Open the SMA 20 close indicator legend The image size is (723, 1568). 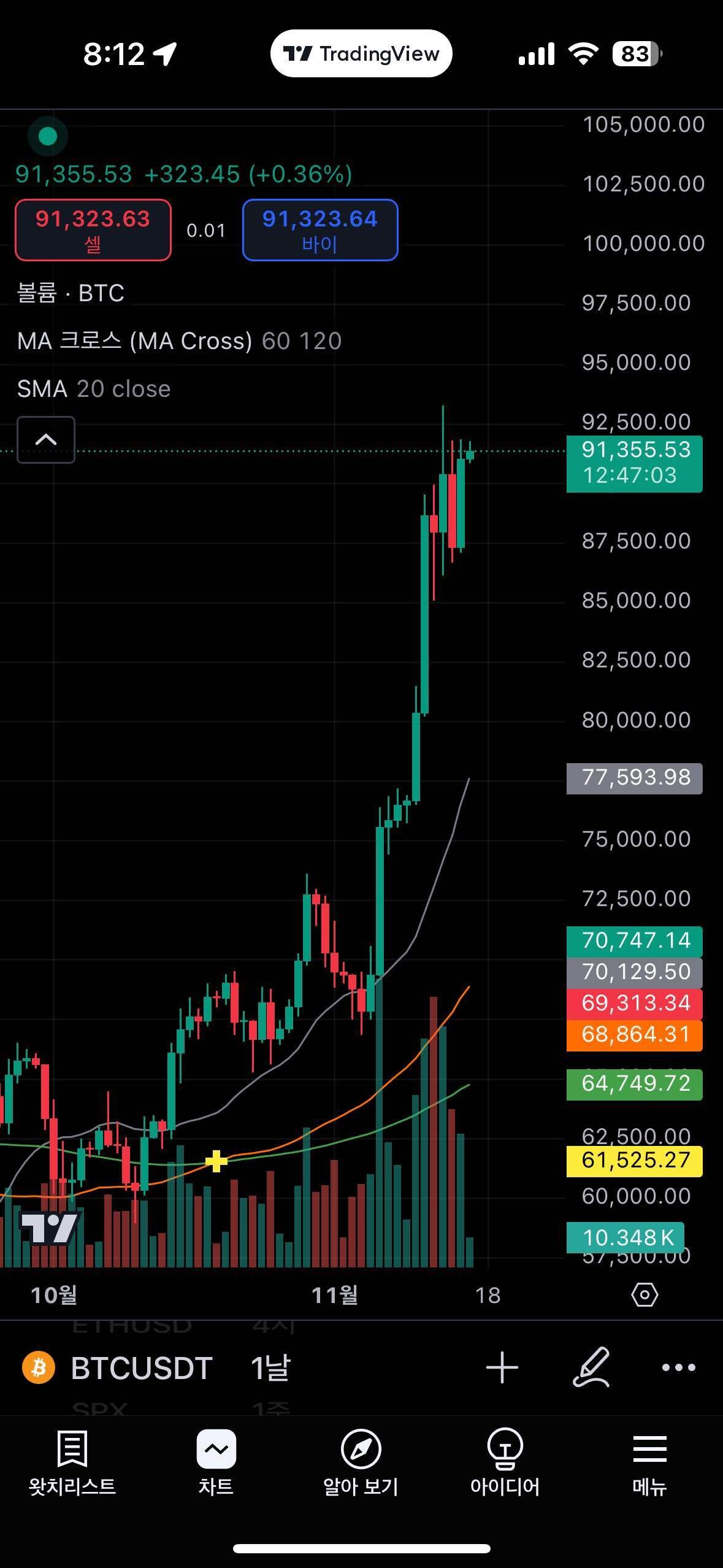click(93, 389)
